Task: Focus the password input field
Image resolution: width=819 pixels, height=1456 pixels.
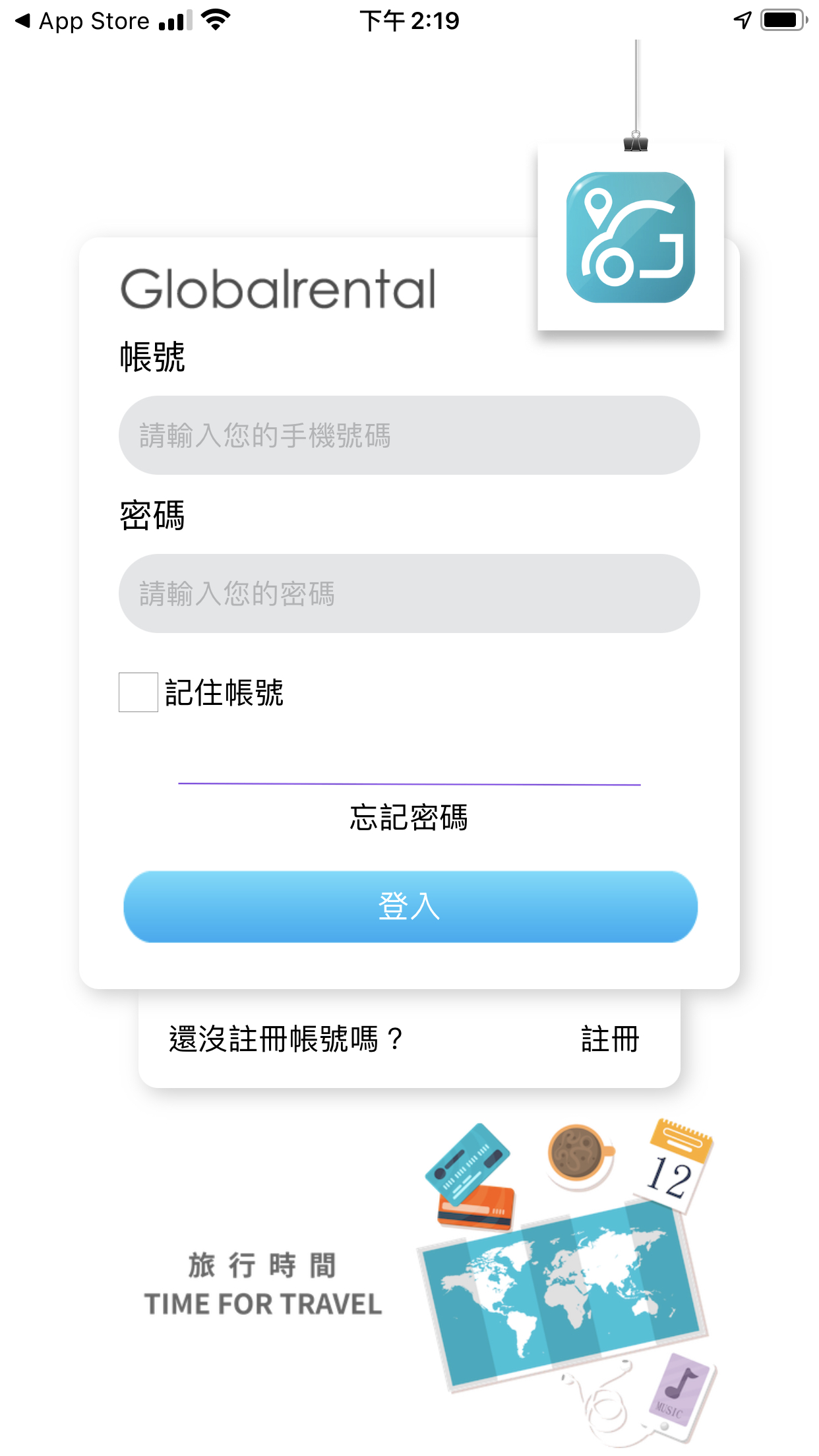Action: [x=409, y=593]
